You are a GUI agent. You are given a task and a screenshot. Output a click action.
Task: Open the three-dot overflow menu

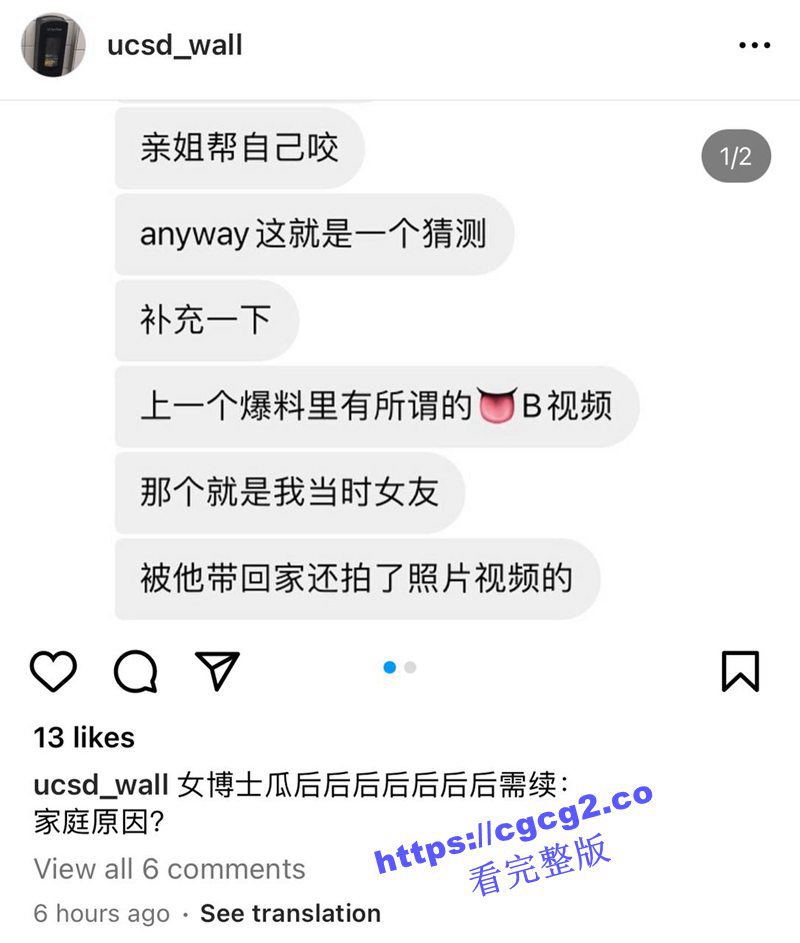click(755, 46)
